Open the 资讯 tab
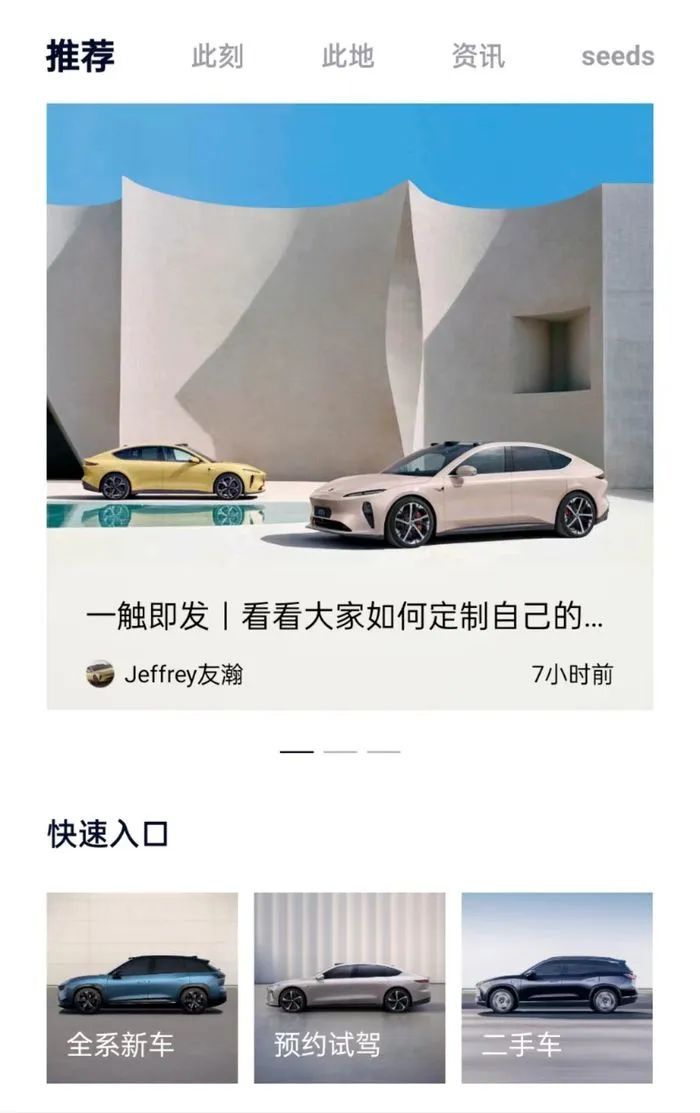Screen dimensions: 700x1113 (478, 56)
